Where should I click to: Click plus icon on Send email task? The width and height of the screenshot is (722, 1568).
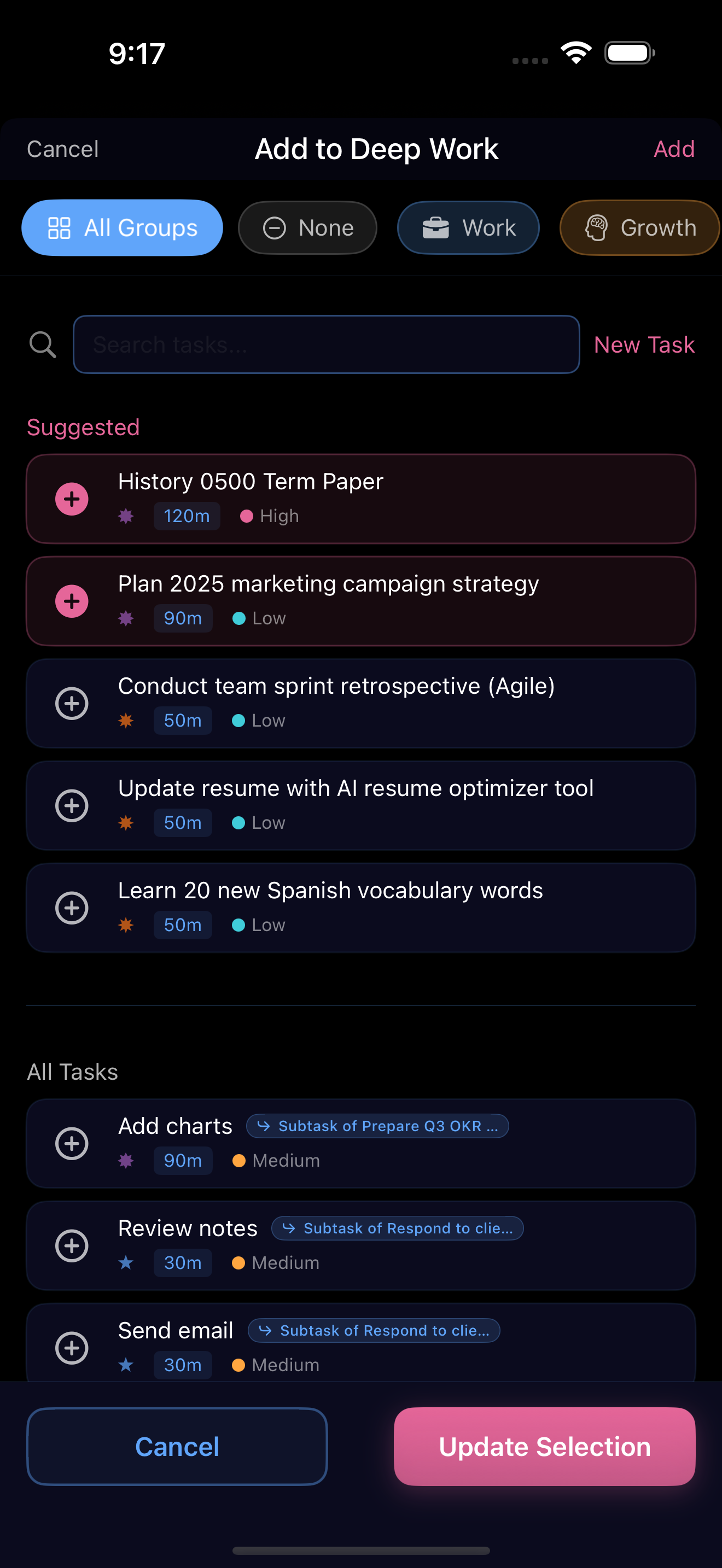pos(71,1348)
